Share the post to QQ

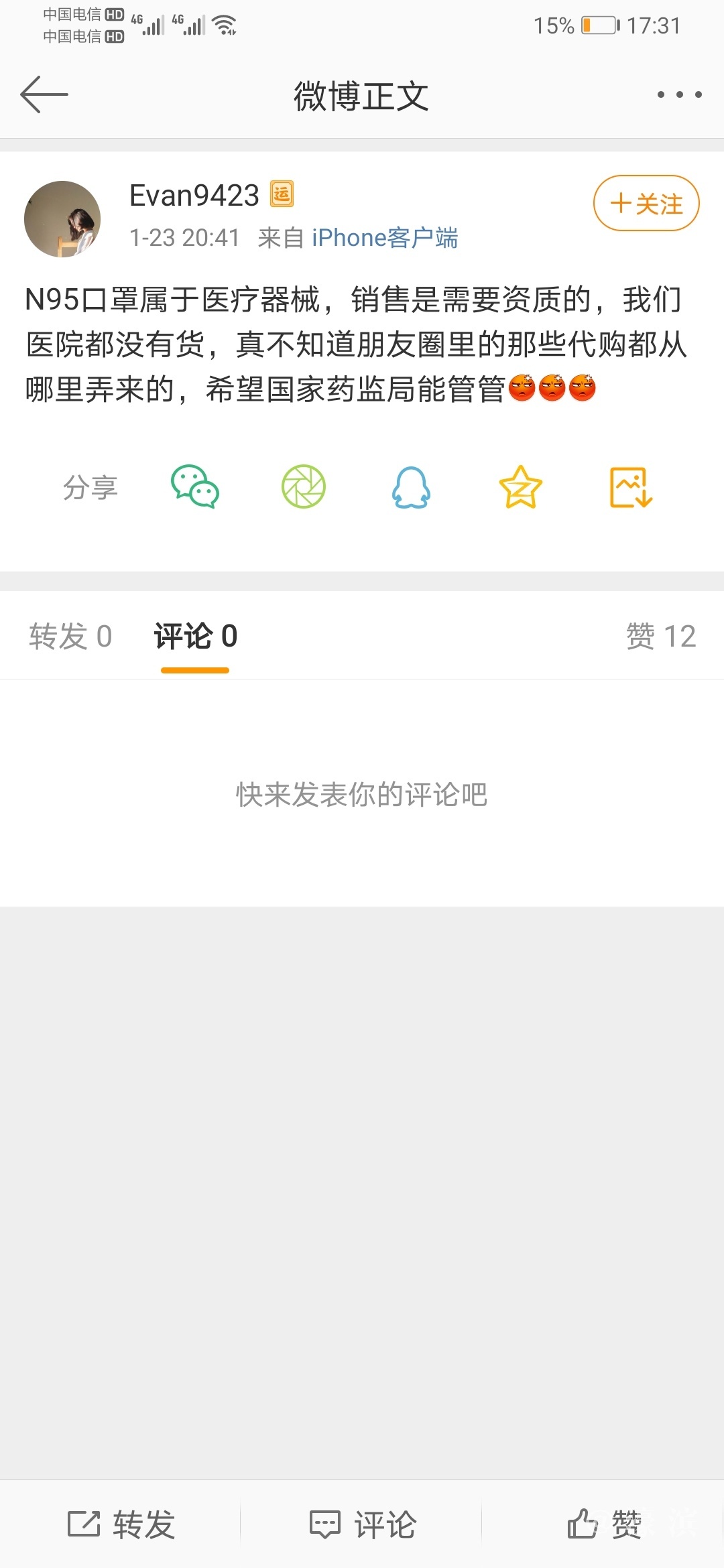click(x=411, y=487)
